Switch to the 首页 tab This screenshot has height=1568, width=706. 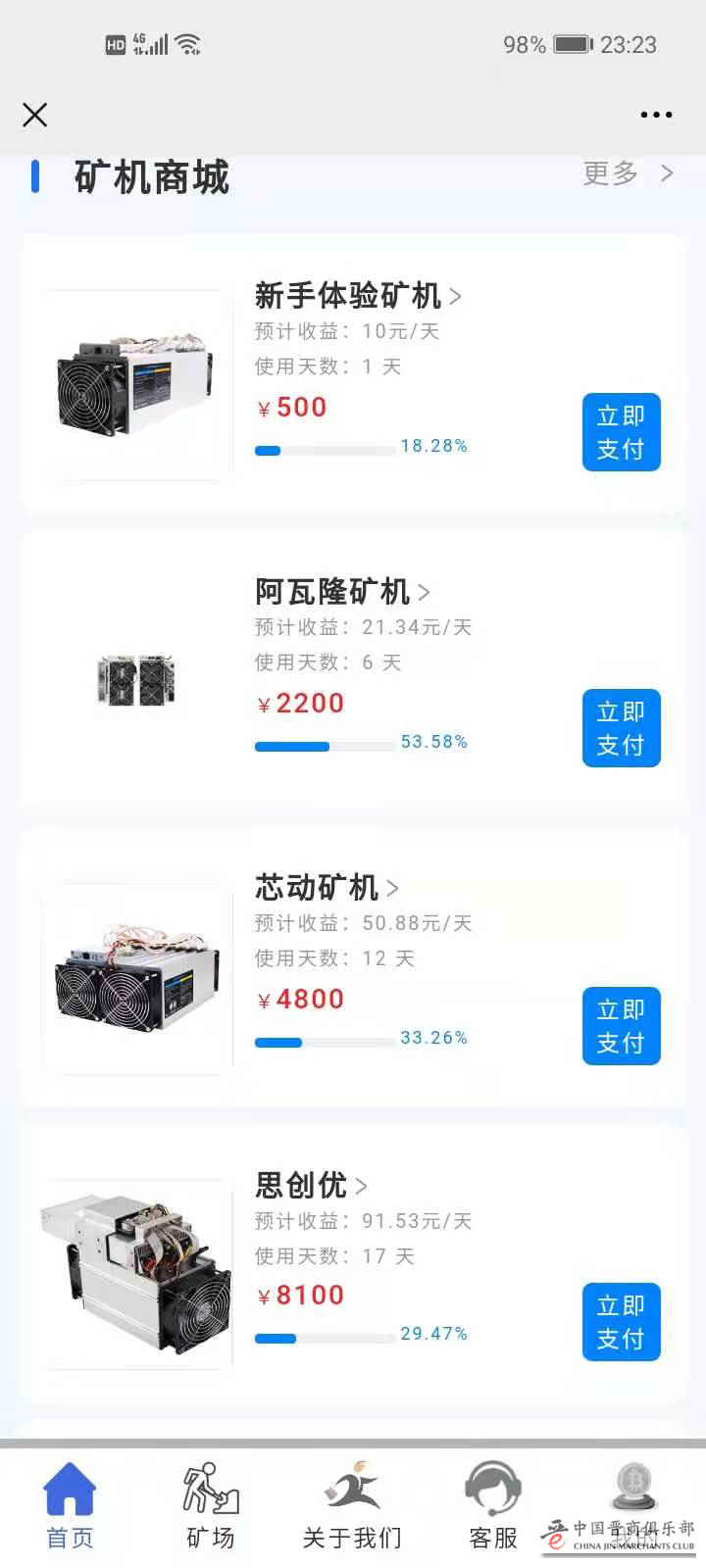pos(70,1506)
